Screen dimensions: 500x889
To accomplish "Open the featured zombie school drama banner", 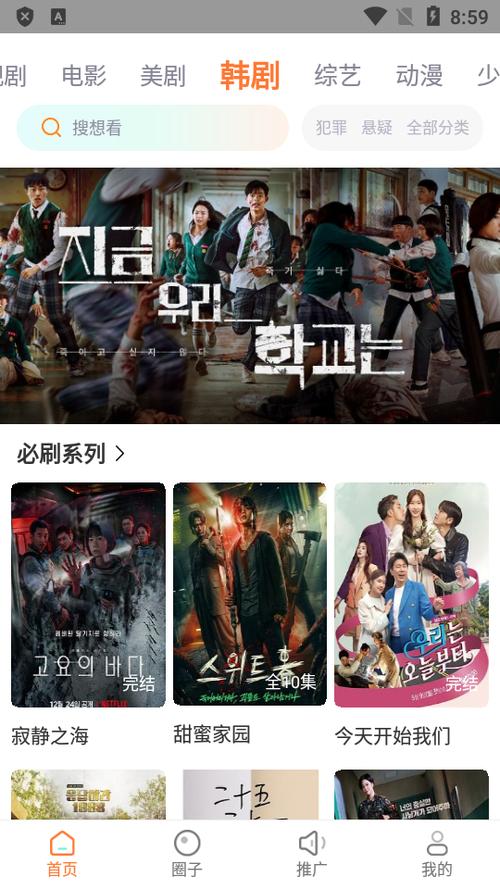I will [250, 295].
